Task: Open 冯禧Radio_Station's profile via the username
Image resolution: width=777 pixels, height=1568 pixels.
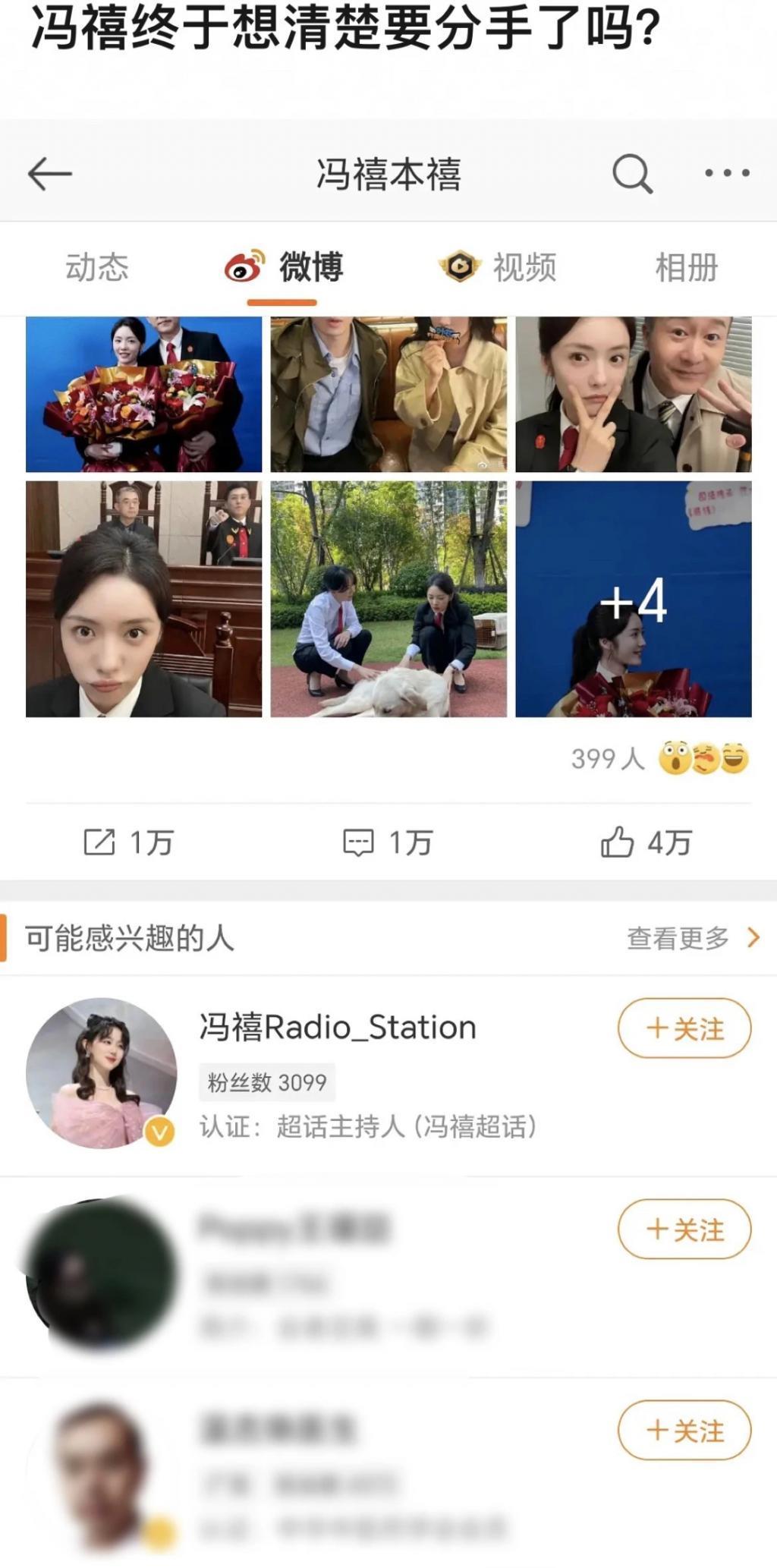Action: pyautogui.click(x=335, y=1028)
